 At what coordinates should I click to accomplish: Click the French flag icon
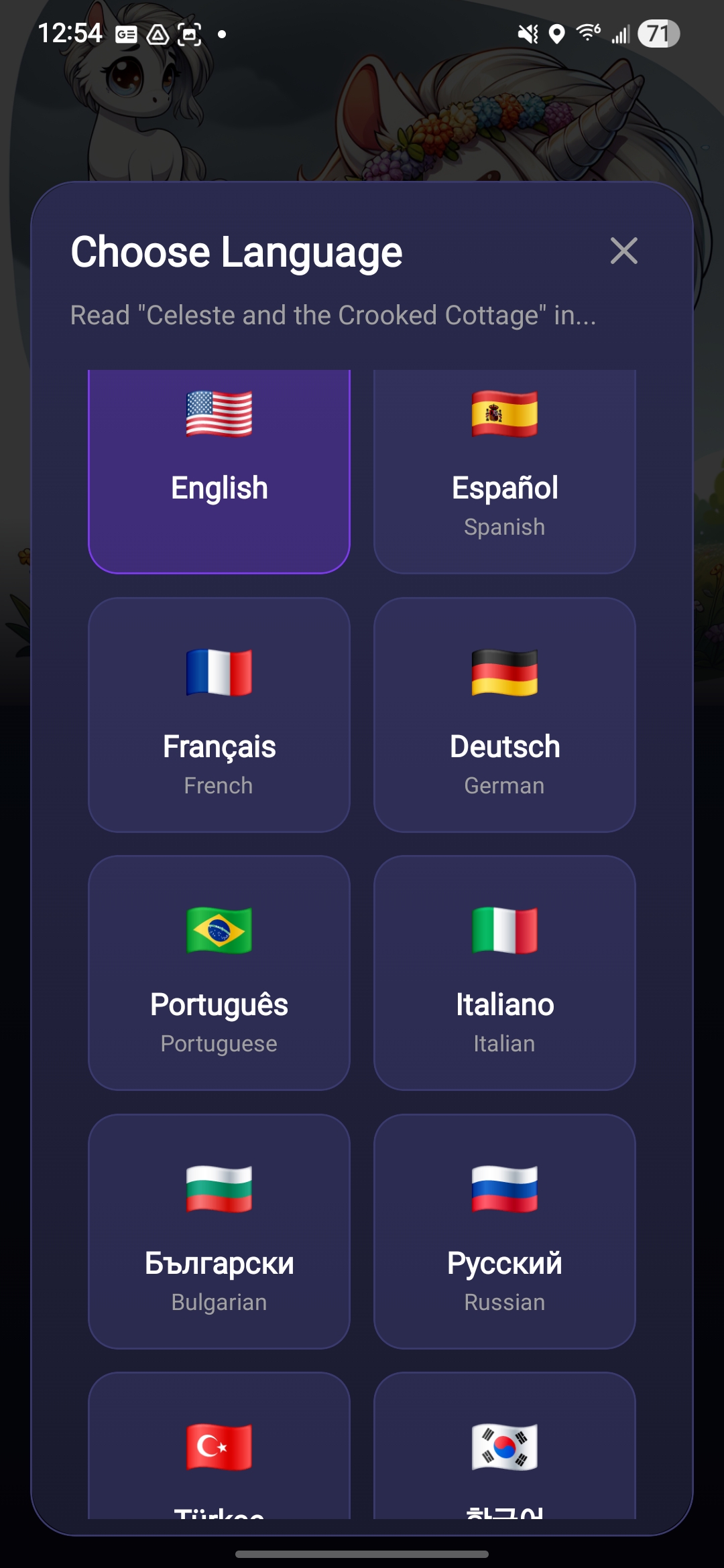pyautogui.click(x=219, y=673)
